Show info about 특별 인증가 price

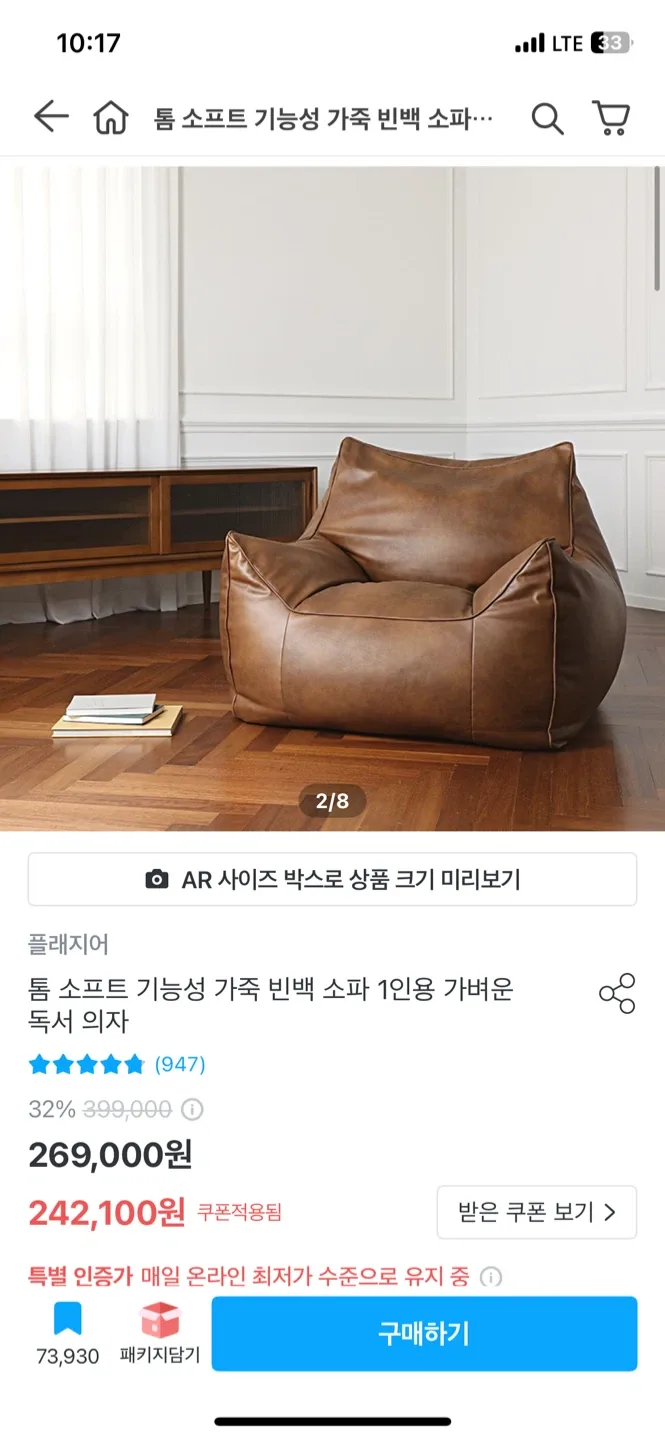491,1277
